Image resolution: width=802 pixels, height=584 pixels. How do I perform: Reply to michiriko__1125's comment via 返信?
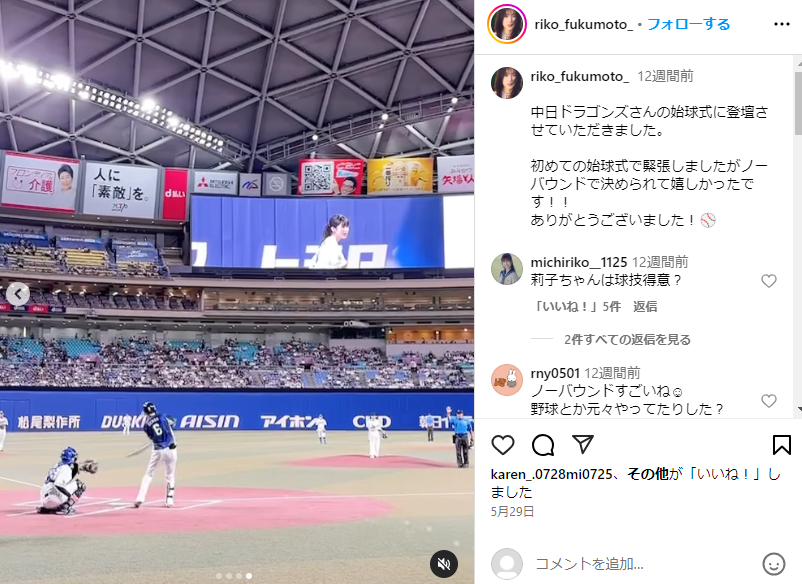pos(645,307)
